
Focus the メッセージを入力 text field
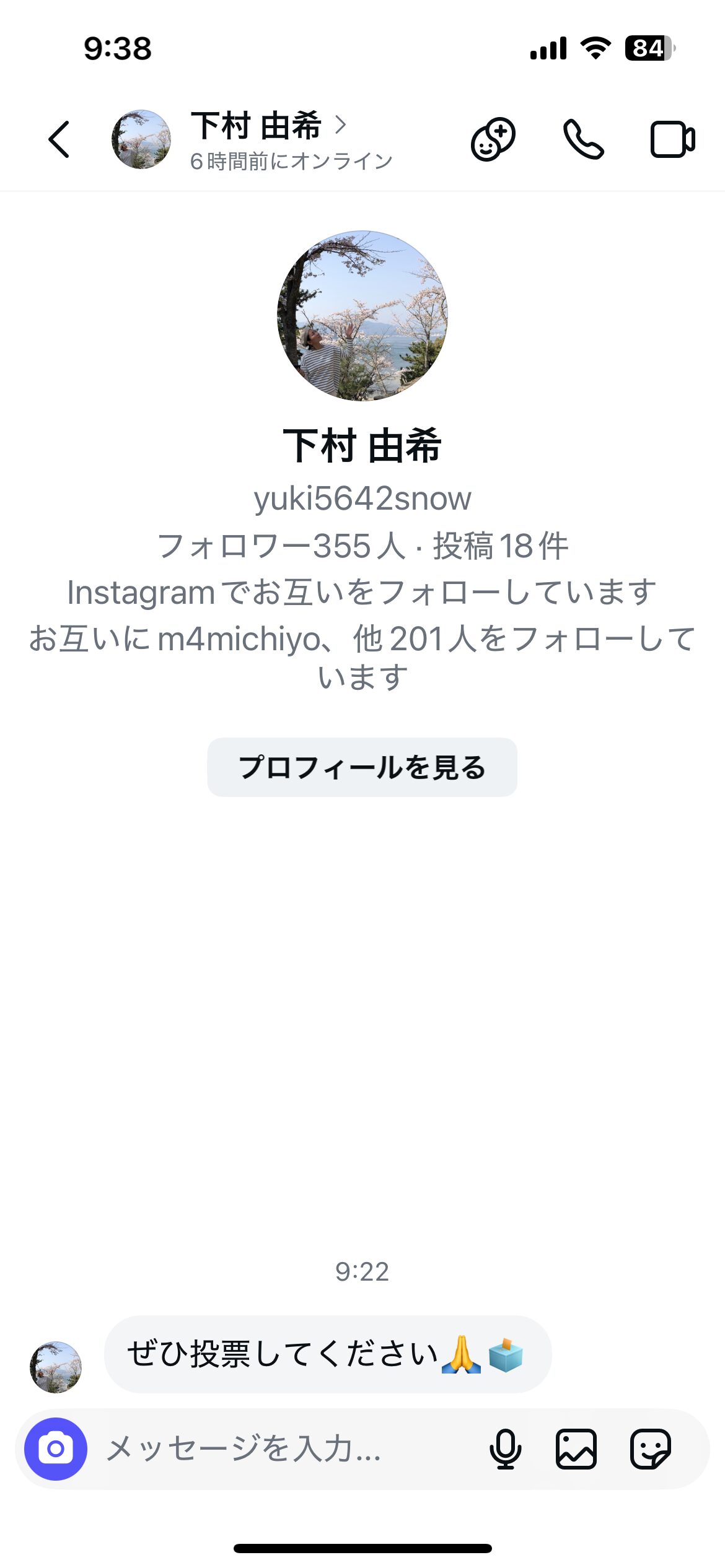tap(285, 1449)
